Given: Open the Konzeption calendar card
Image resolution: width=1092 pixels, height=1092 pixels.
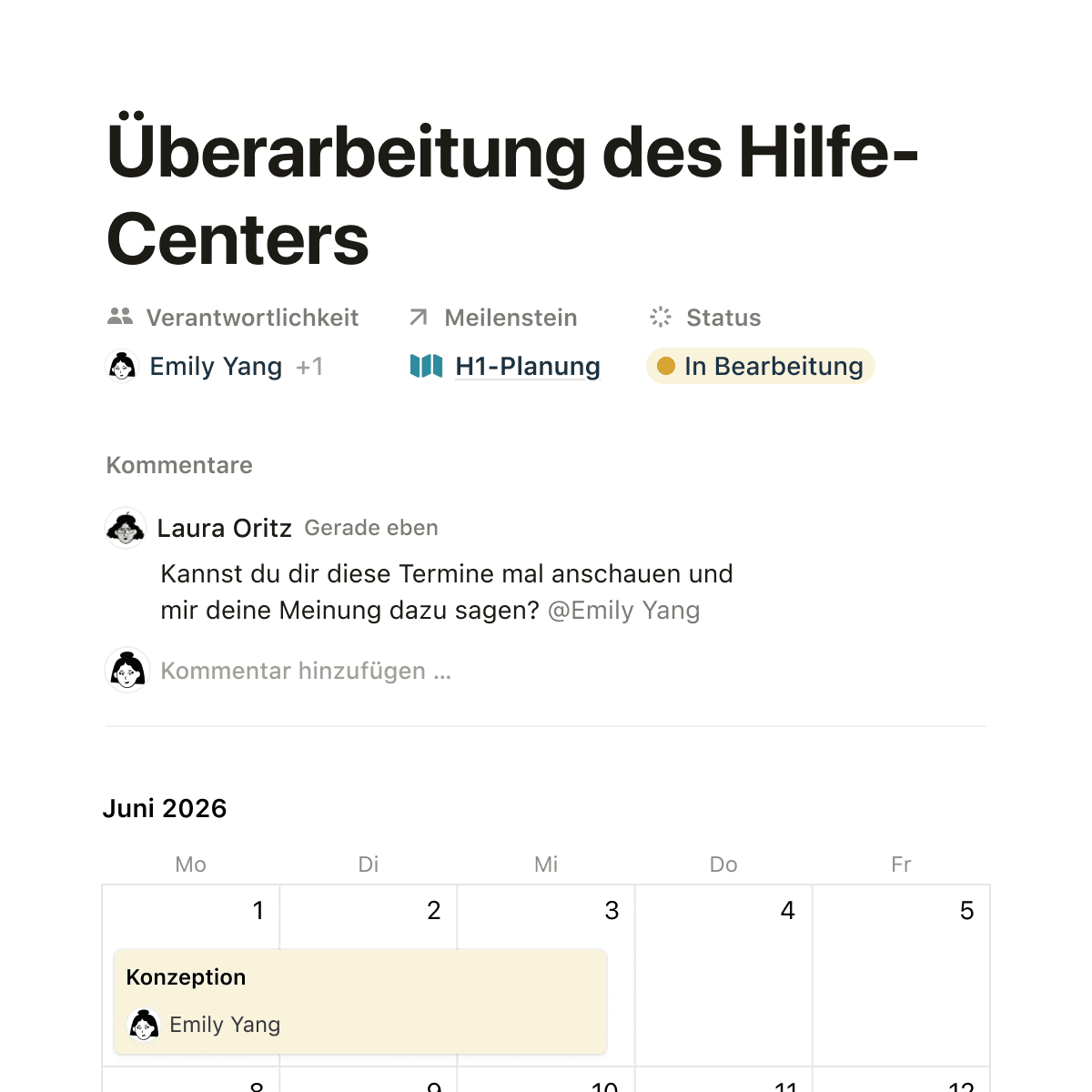Looking at the screenshot, I should coord(359,1001).
